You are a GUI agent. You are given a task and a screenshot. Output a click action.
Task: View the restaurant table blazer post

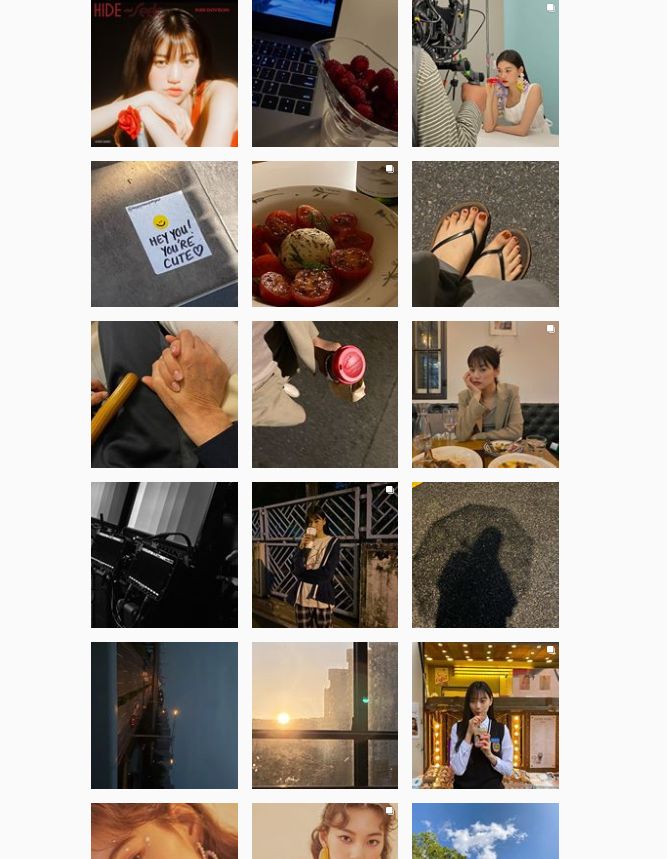tap(485, 394)
